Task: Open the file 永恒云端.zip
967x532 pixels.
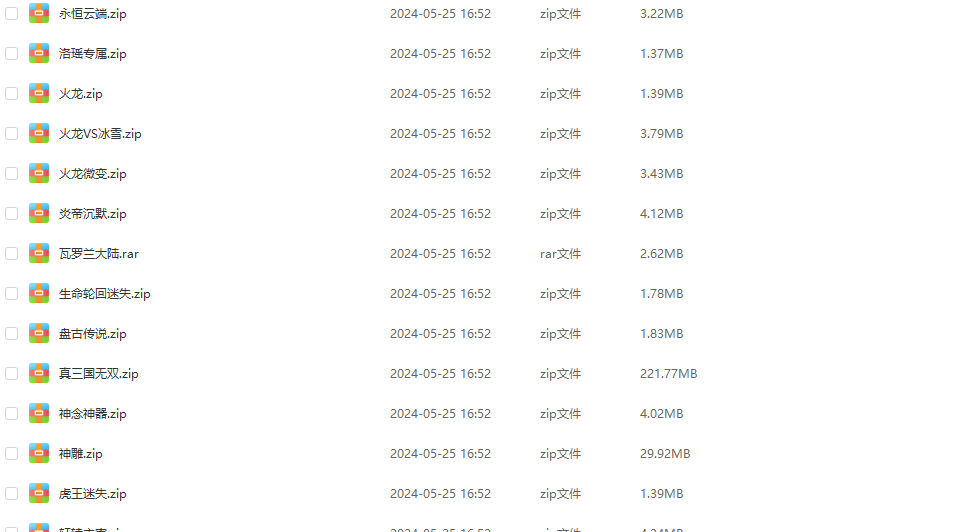Action: click(x=92, y=14)
